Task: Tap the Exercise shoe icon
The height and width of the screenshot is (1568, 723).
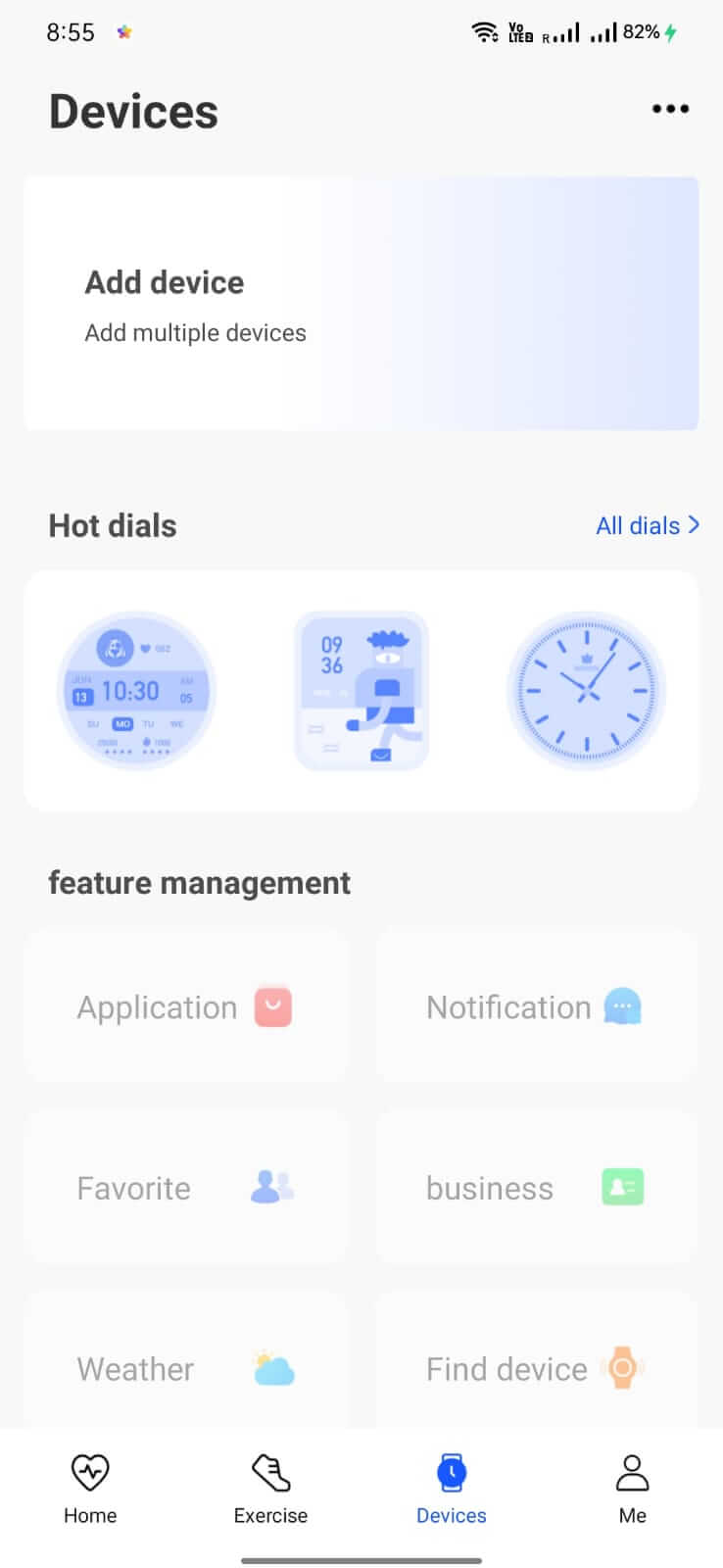Action: 270,1470
